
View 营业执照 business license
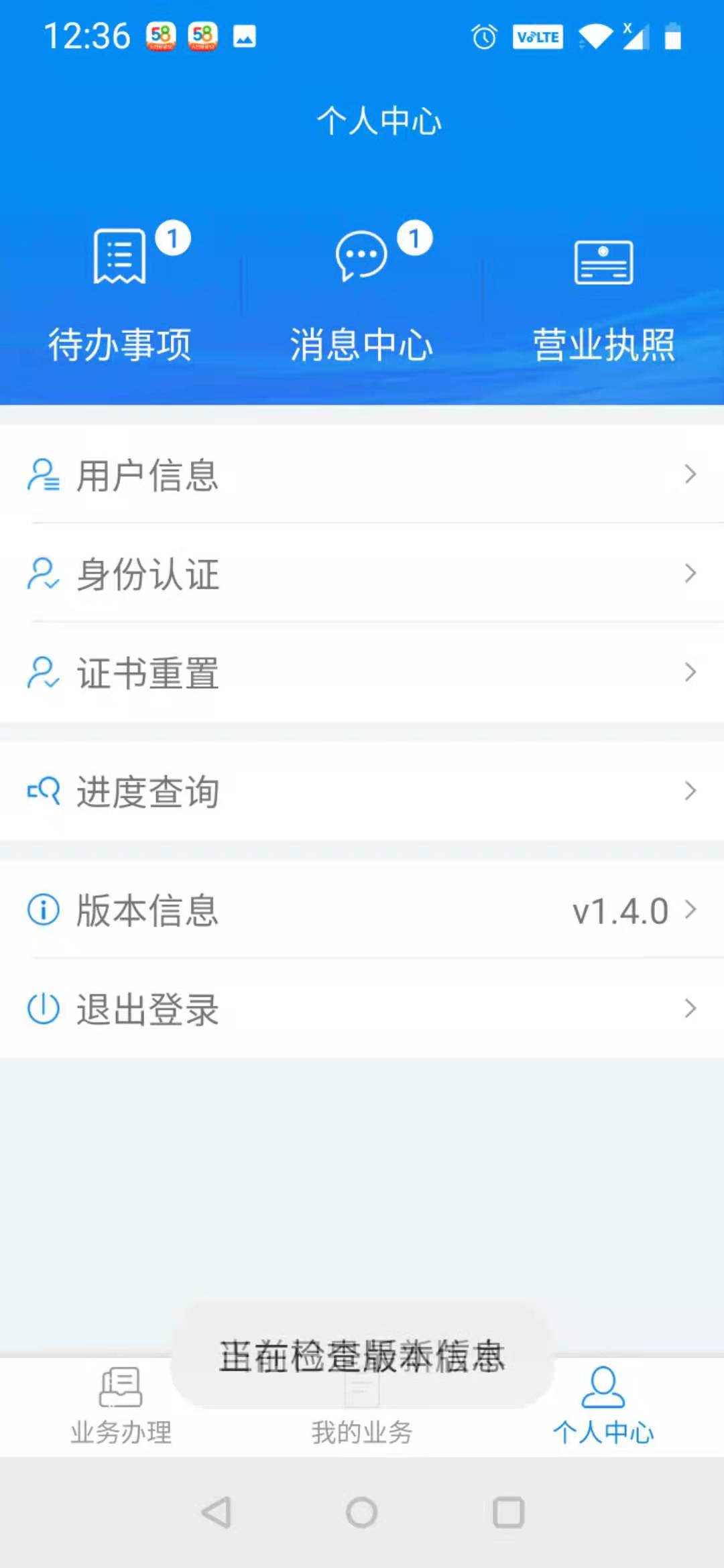click(603, 295)
